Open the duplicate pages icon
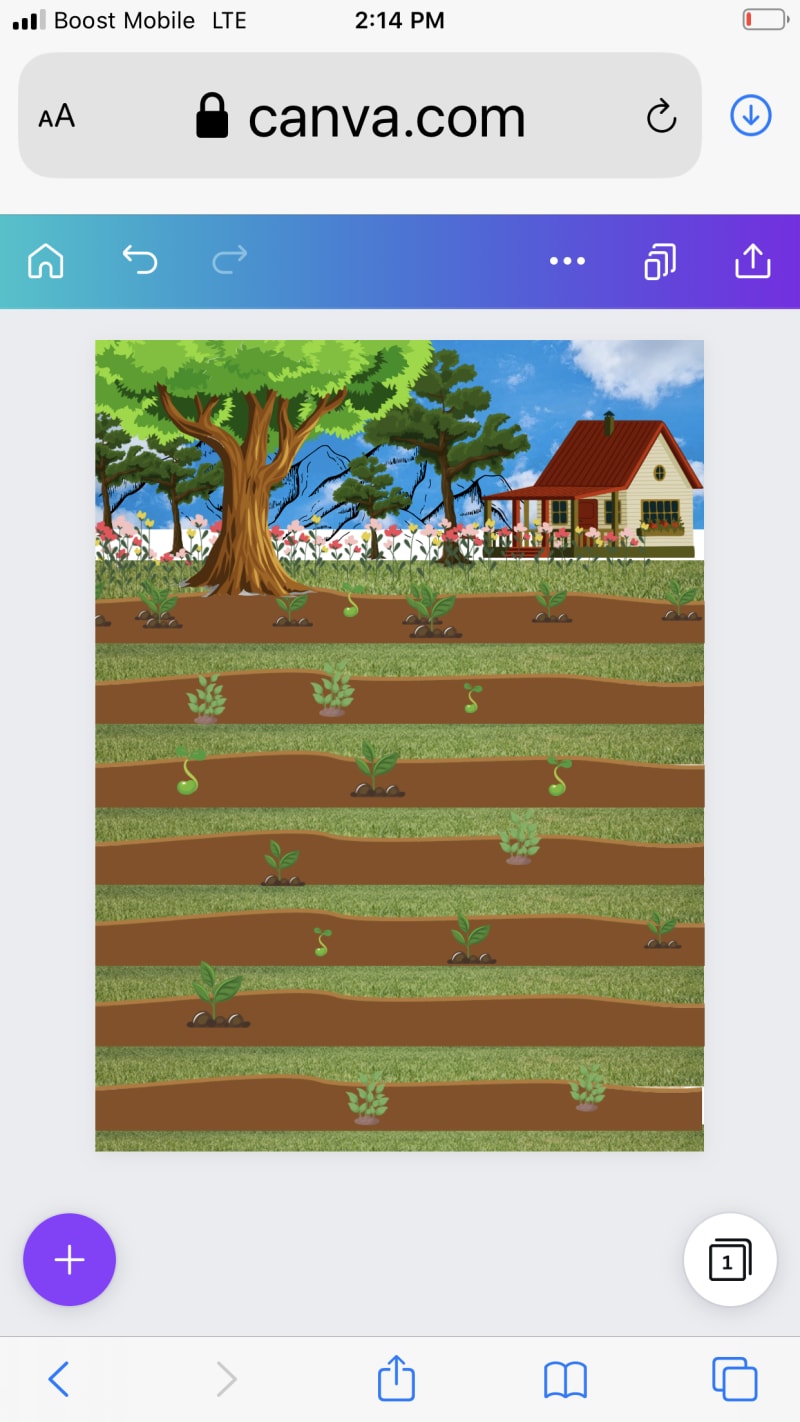This screenshot has height=1422, width=800. coord(659,262)
